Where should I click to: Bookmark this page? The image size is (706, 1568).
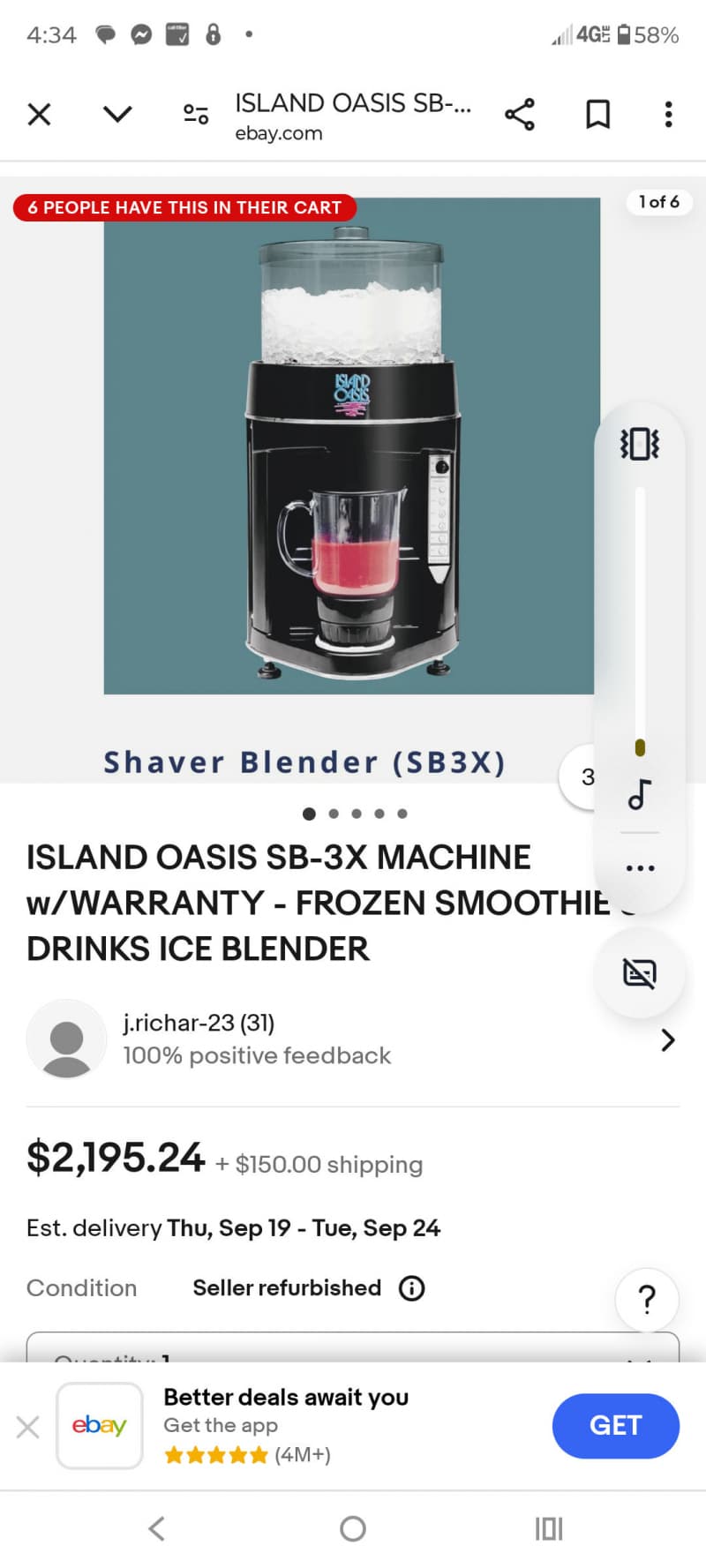pyautogui.click(x=597, y=114)
